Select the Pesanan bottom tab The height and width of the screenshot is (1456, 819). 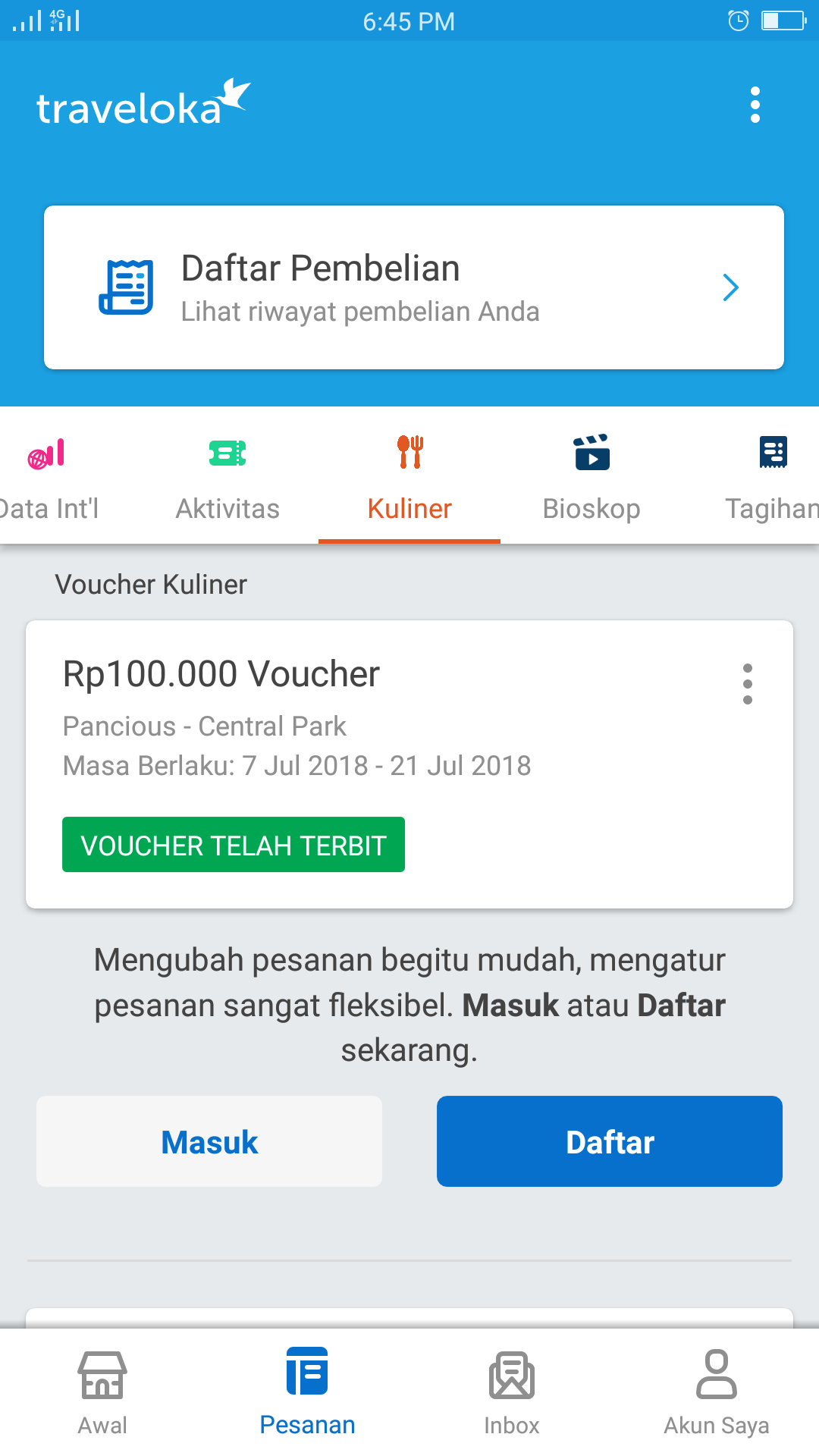click(307, 1392)
